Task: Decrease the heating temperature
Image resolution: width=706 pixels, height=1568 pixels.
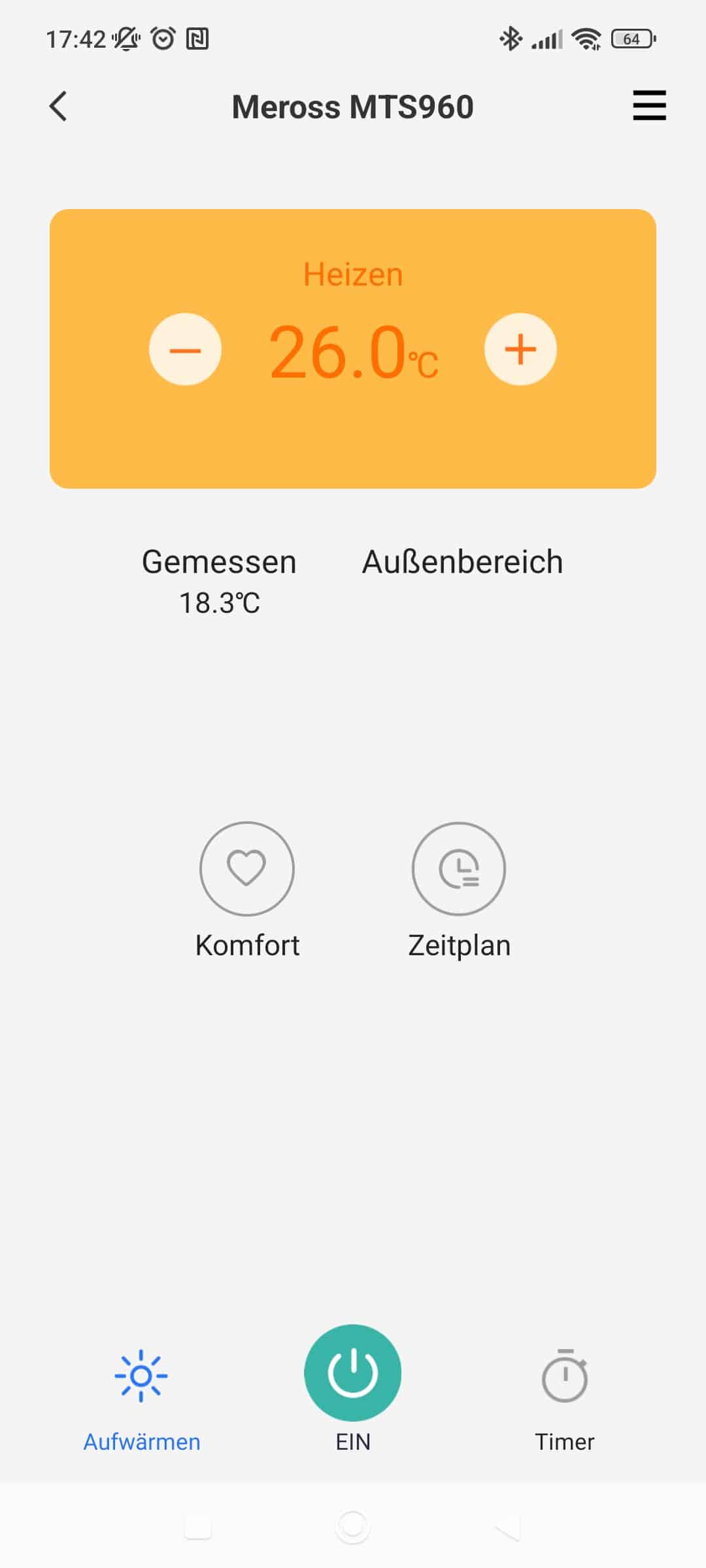Action: click(x=185, y=350)
